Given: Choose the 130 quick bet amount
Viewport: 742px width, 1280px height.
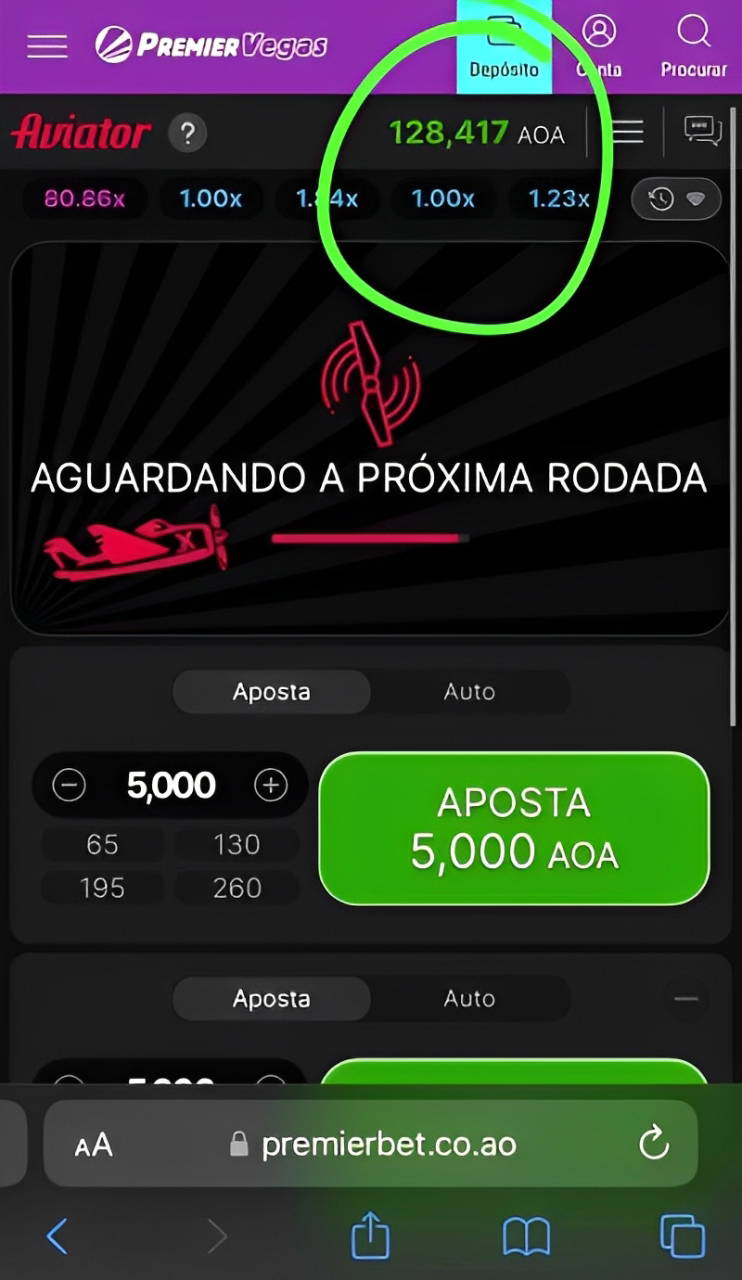Looking at the screenshot, I should click(x=237, y=845).
